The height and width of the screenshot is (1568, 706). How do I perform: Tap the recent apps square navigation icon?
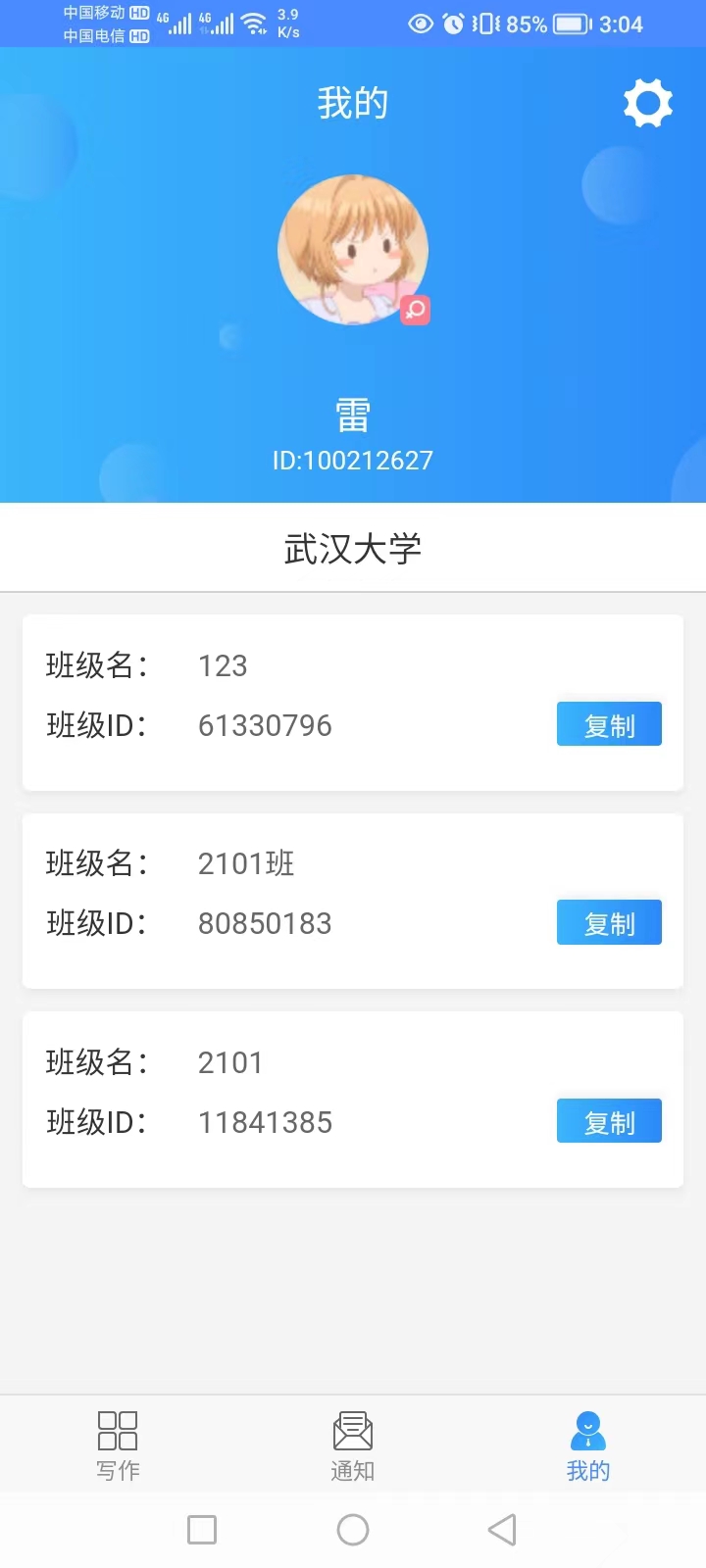(x=202, y=1529)
